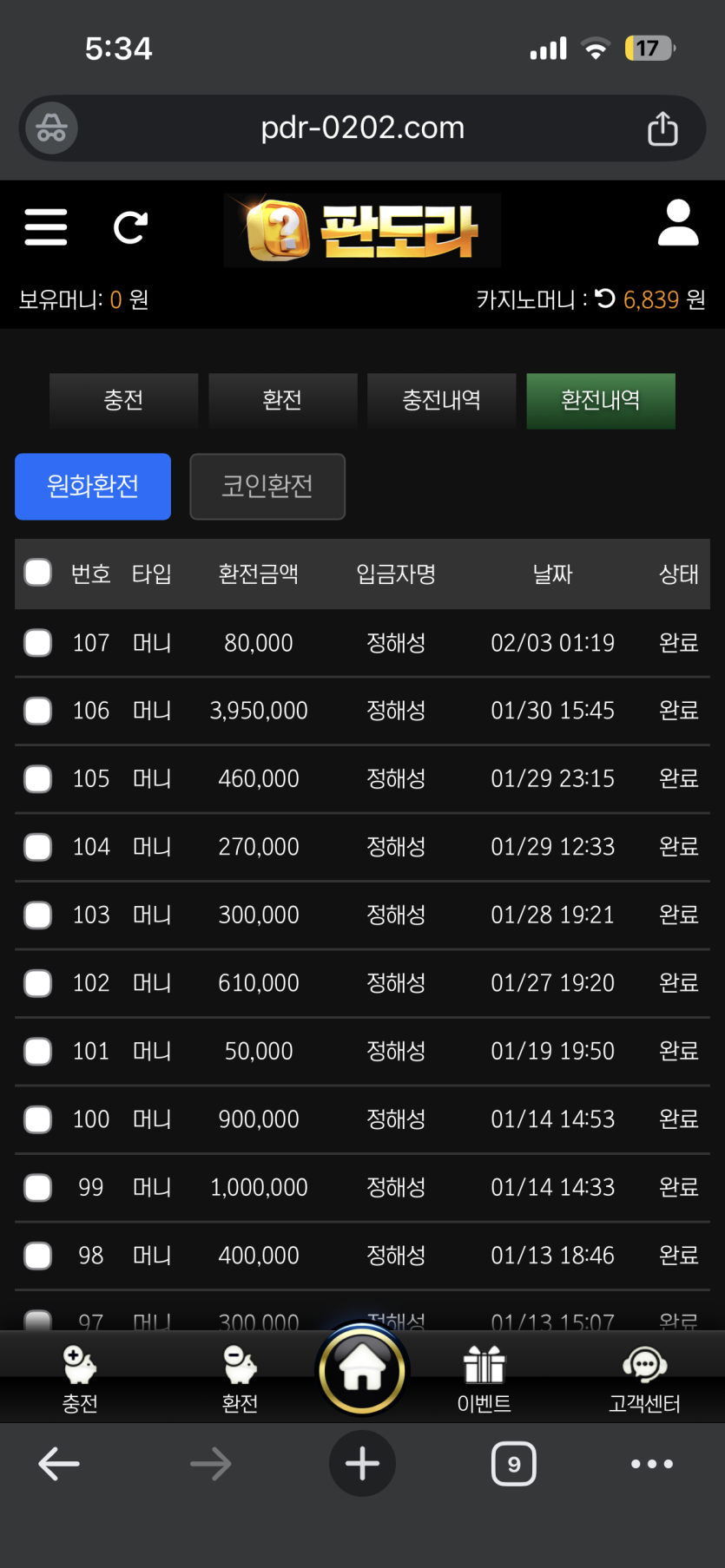The image size is (725, 1568).
Task: Tap the page refresh icon
Action: (130, 227)
